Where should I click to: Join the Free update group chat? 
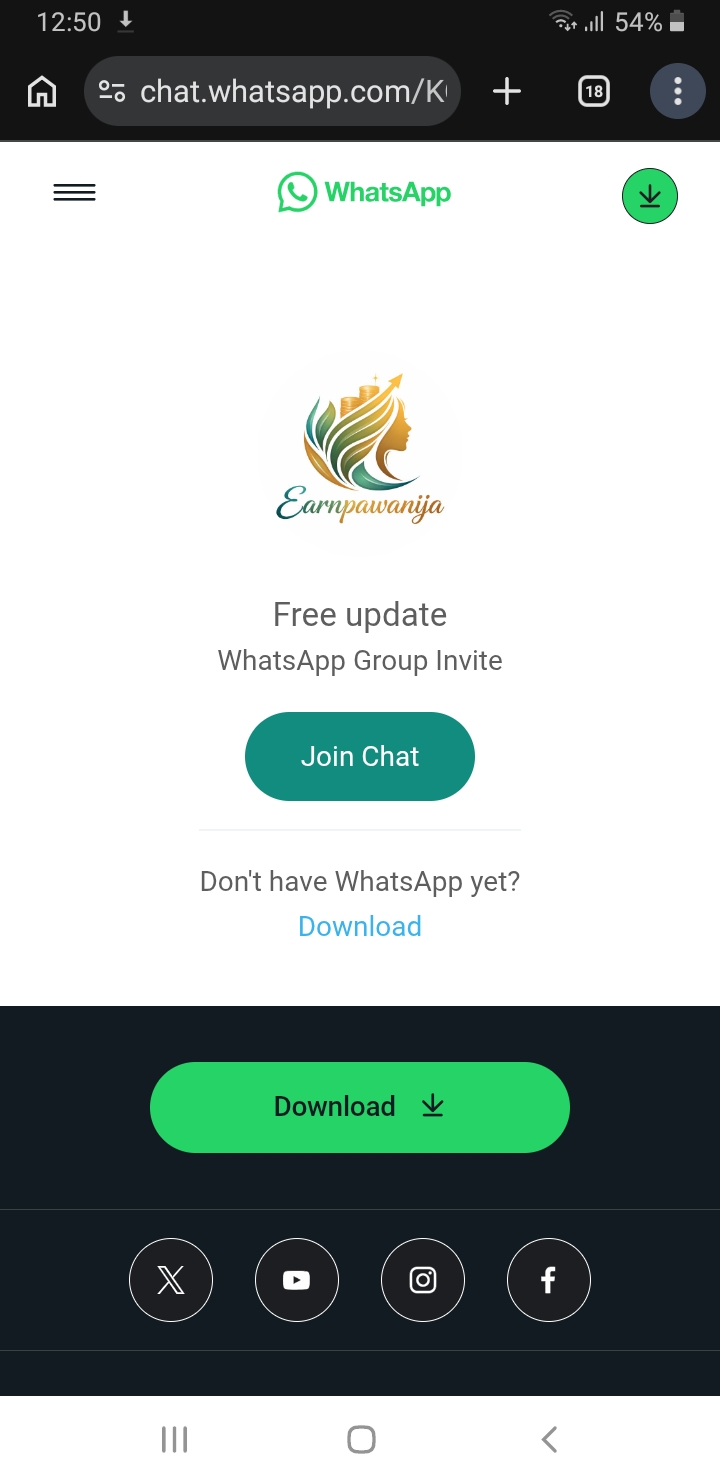pos(359,756)
